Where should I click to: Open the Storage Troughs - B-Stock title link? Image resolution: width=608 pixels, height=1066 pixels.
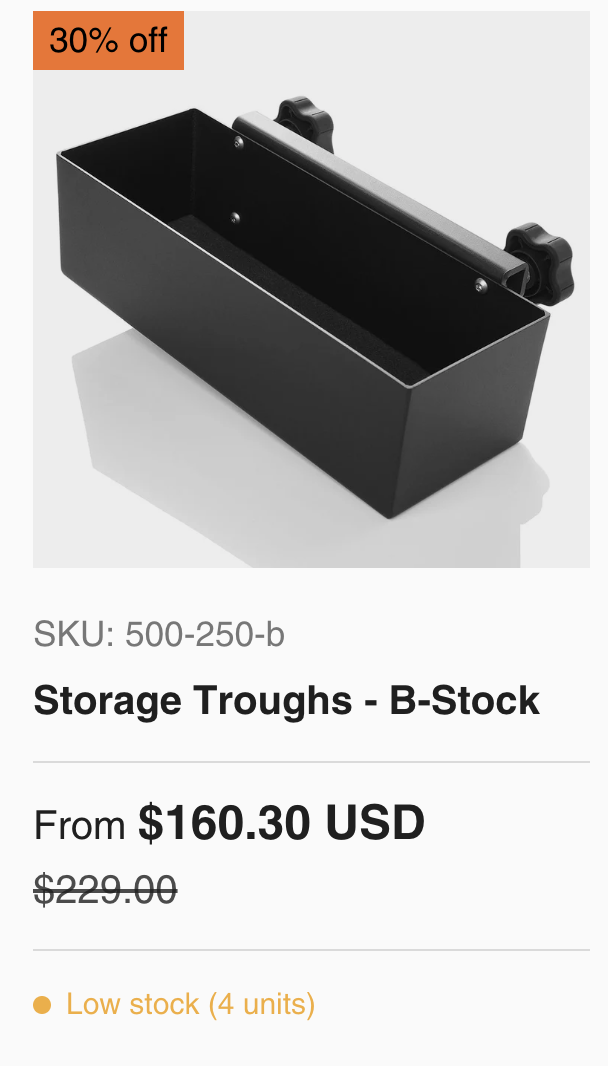coord(287,700)
